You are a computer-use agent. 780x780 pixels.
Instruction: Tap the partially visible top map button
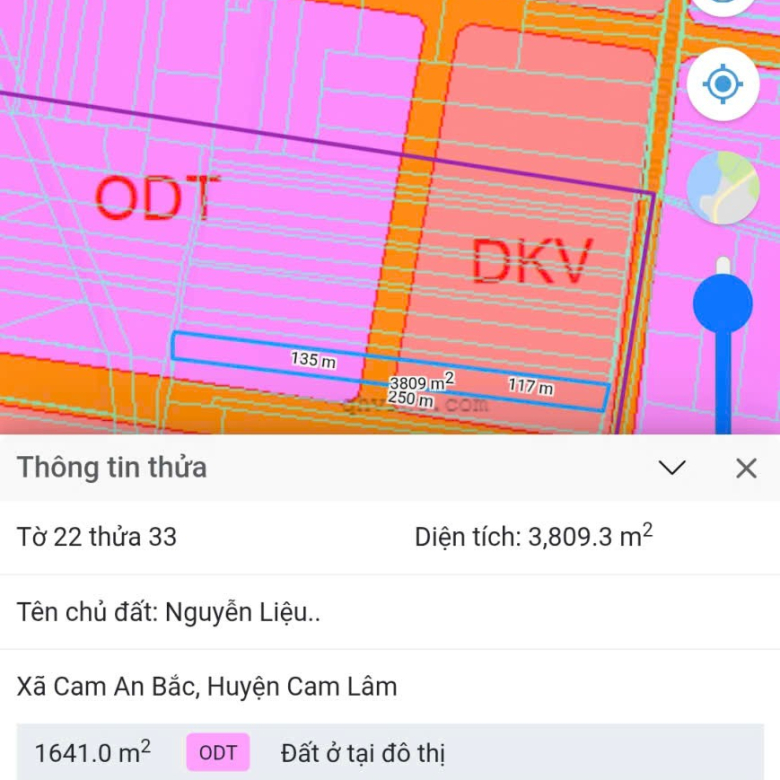(722, 6)
